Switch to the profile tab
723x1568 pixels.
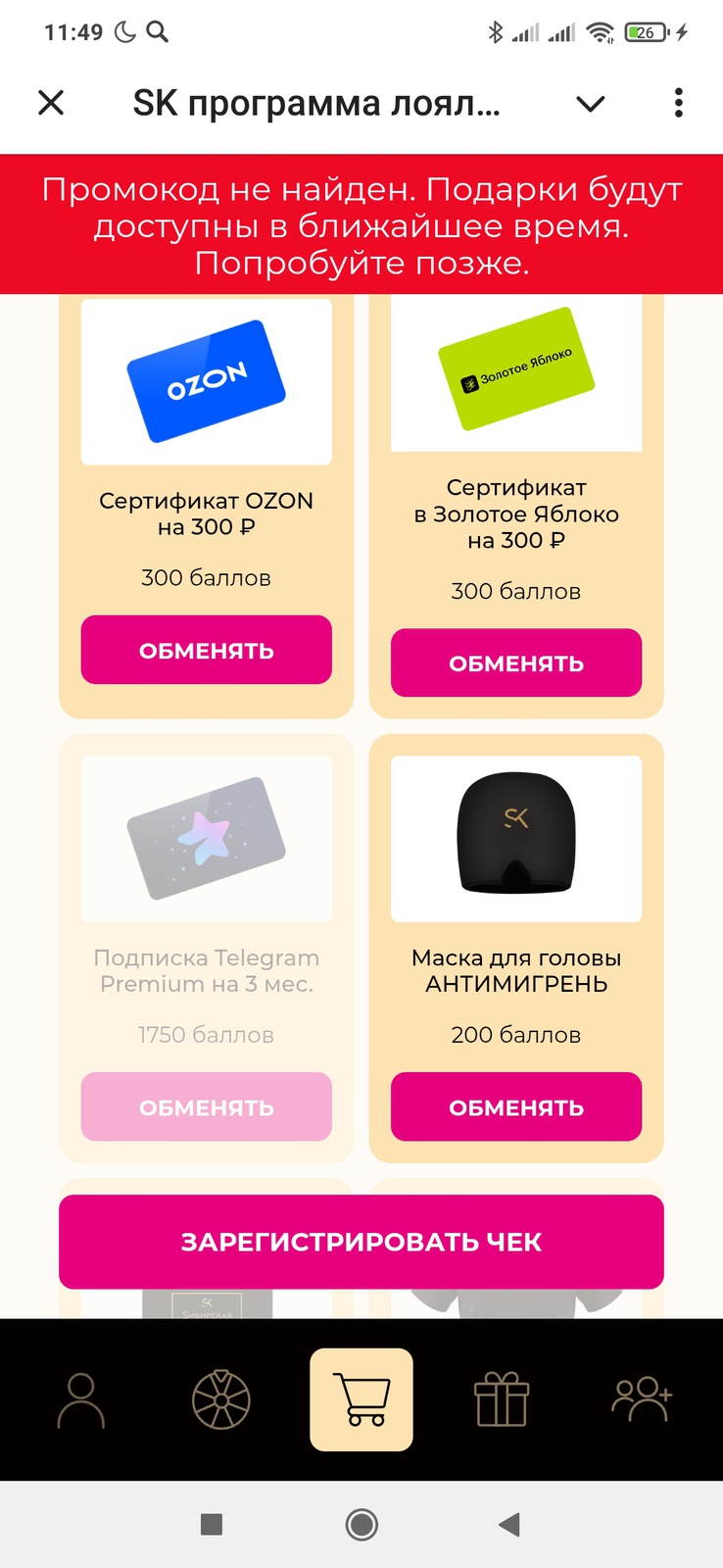pos(81,1399)
